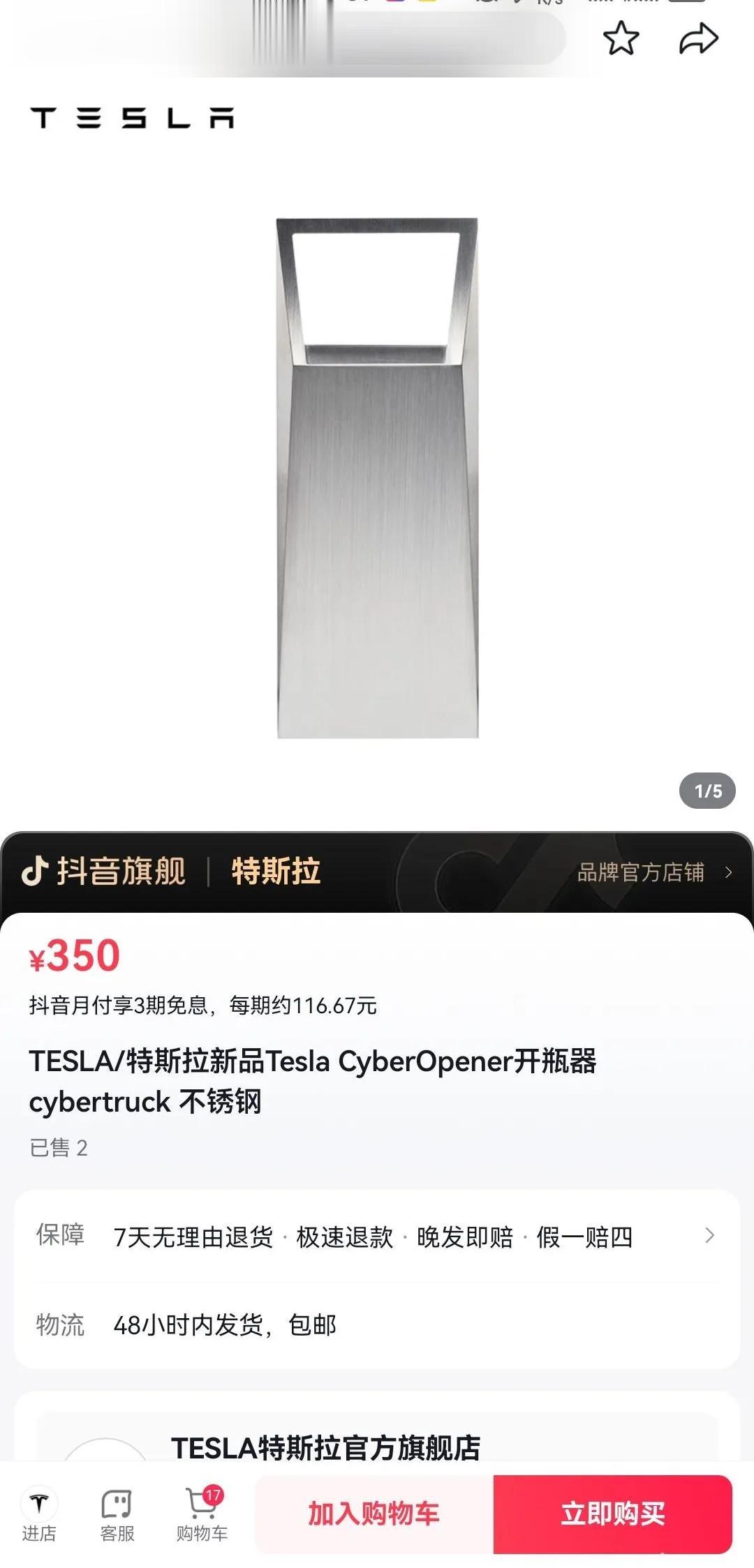Open 品牌官方店铺 using its arrow chevron
The image size is (754, 1568).
click(x=729, y=872)
